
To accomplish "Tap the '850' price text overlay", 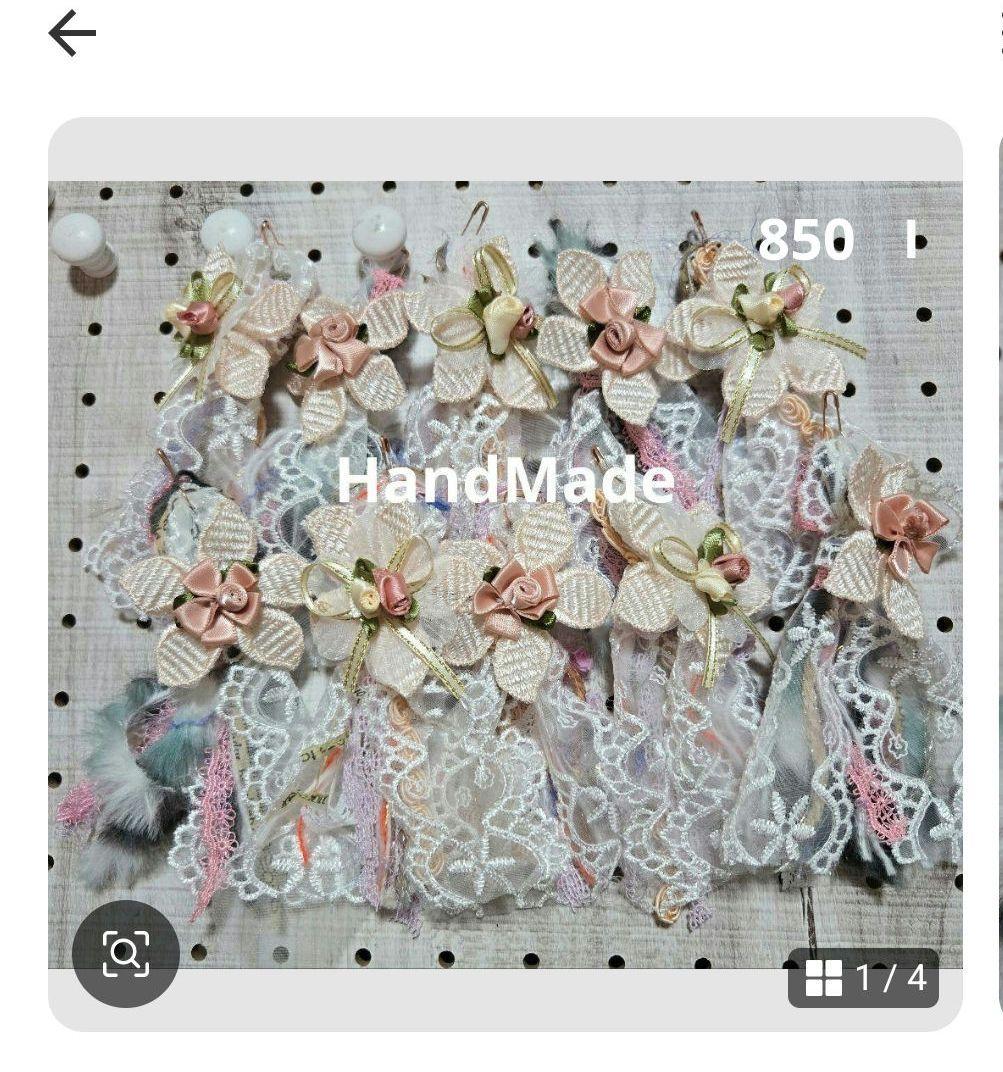I will [x=806, y=238].
